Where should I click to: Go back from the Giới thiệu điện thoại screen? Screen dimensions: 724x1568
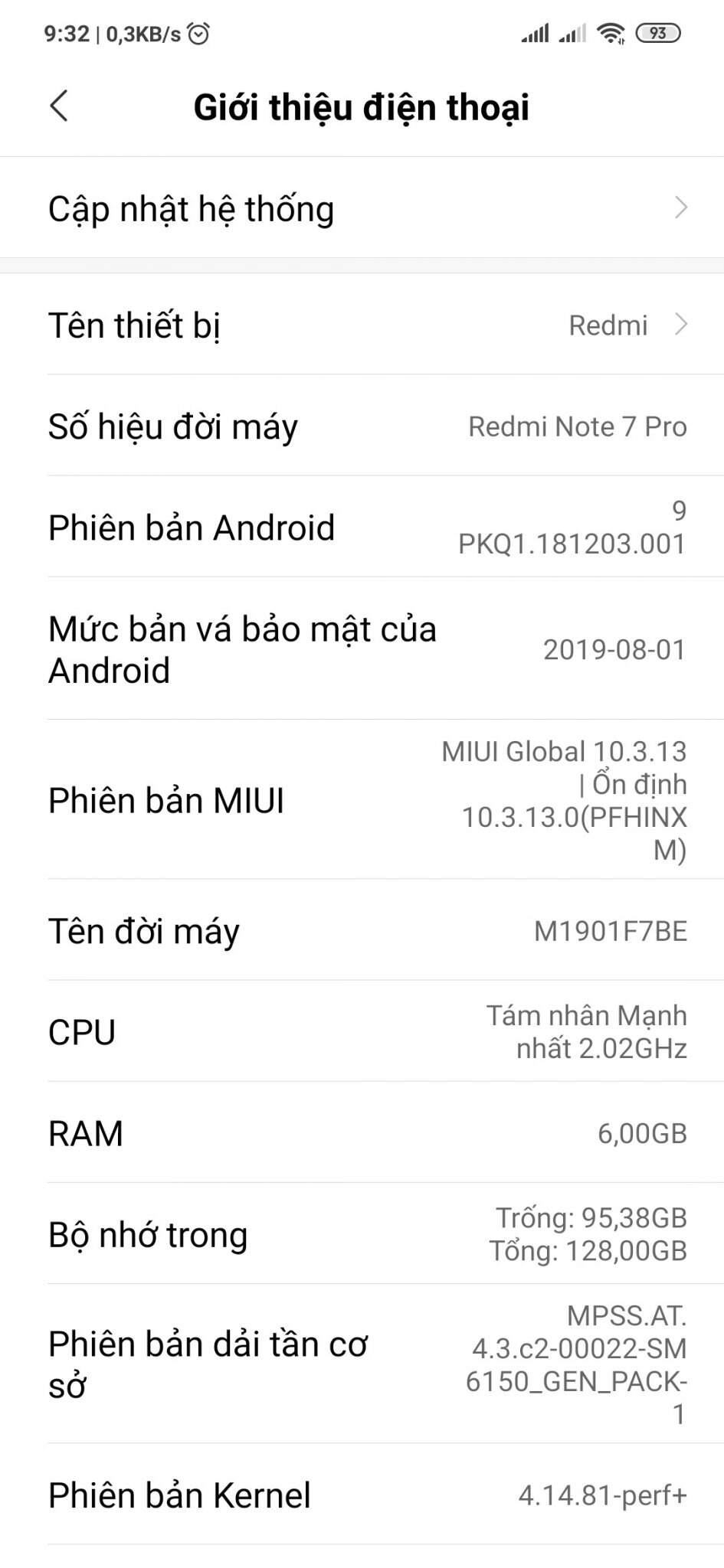(x=59, y=106)
